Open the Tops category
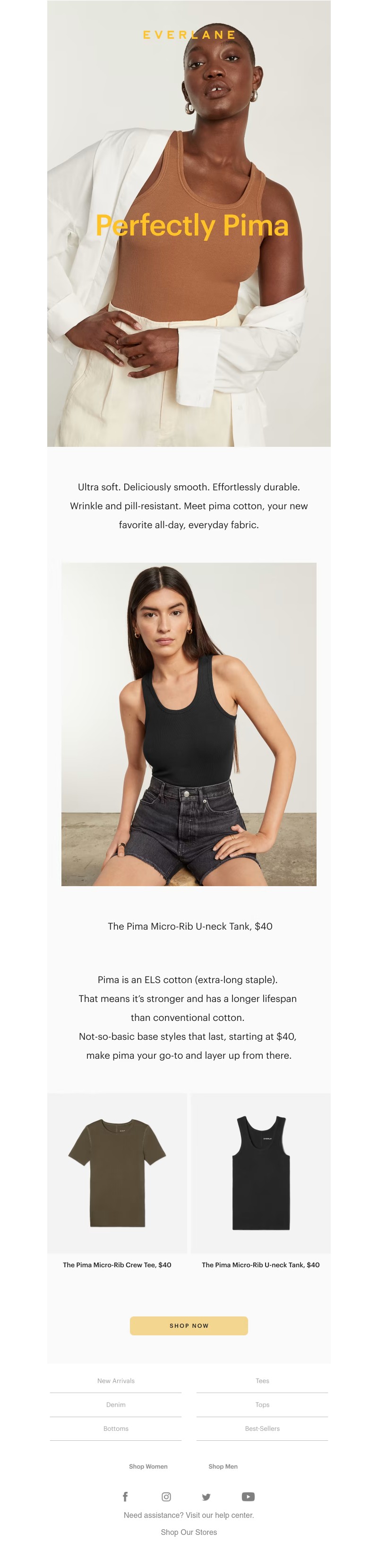This screenshot has height=1568, width=378. [x=262, y=1404]
